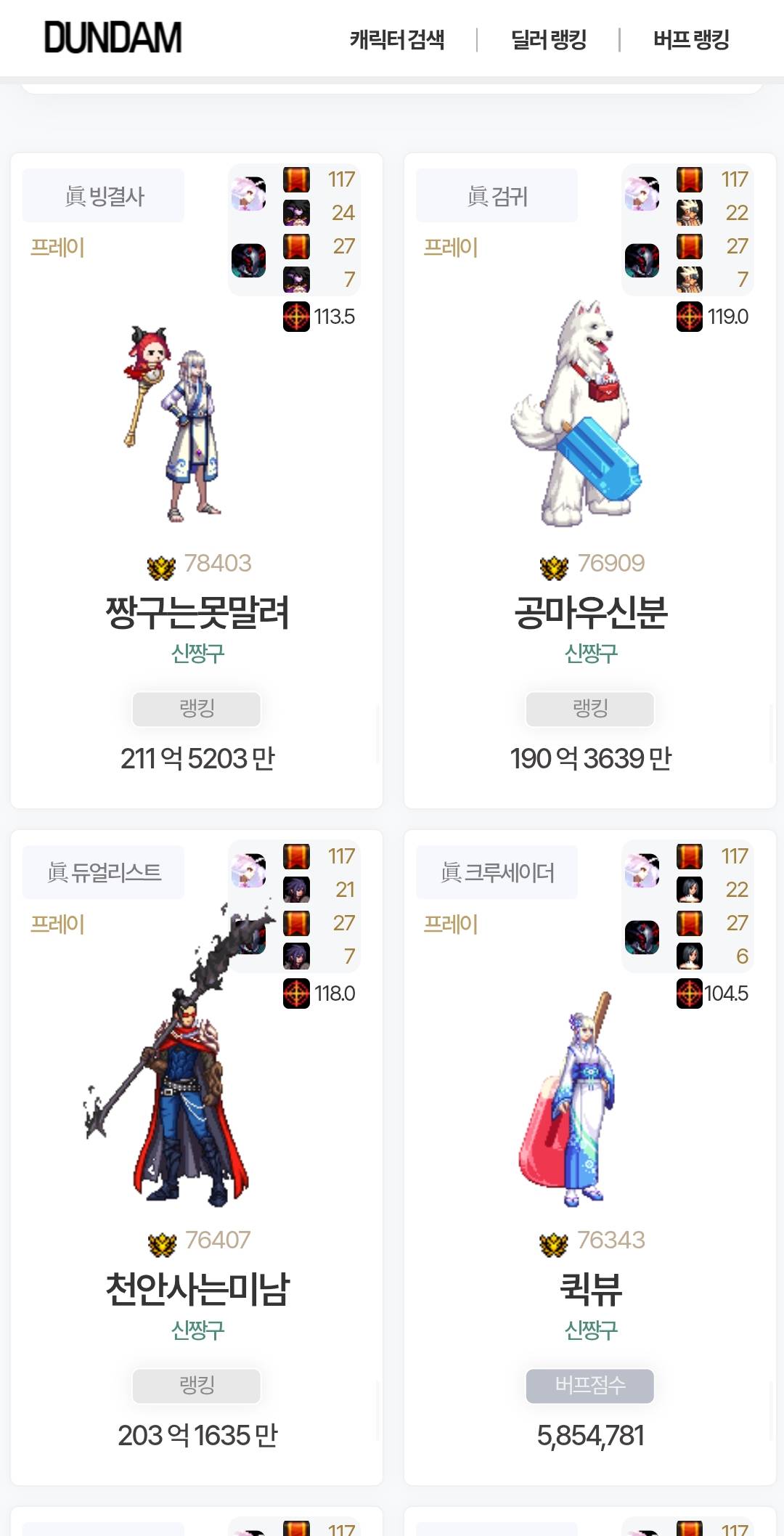Open character card 퀵뷰

[590, 1288]
